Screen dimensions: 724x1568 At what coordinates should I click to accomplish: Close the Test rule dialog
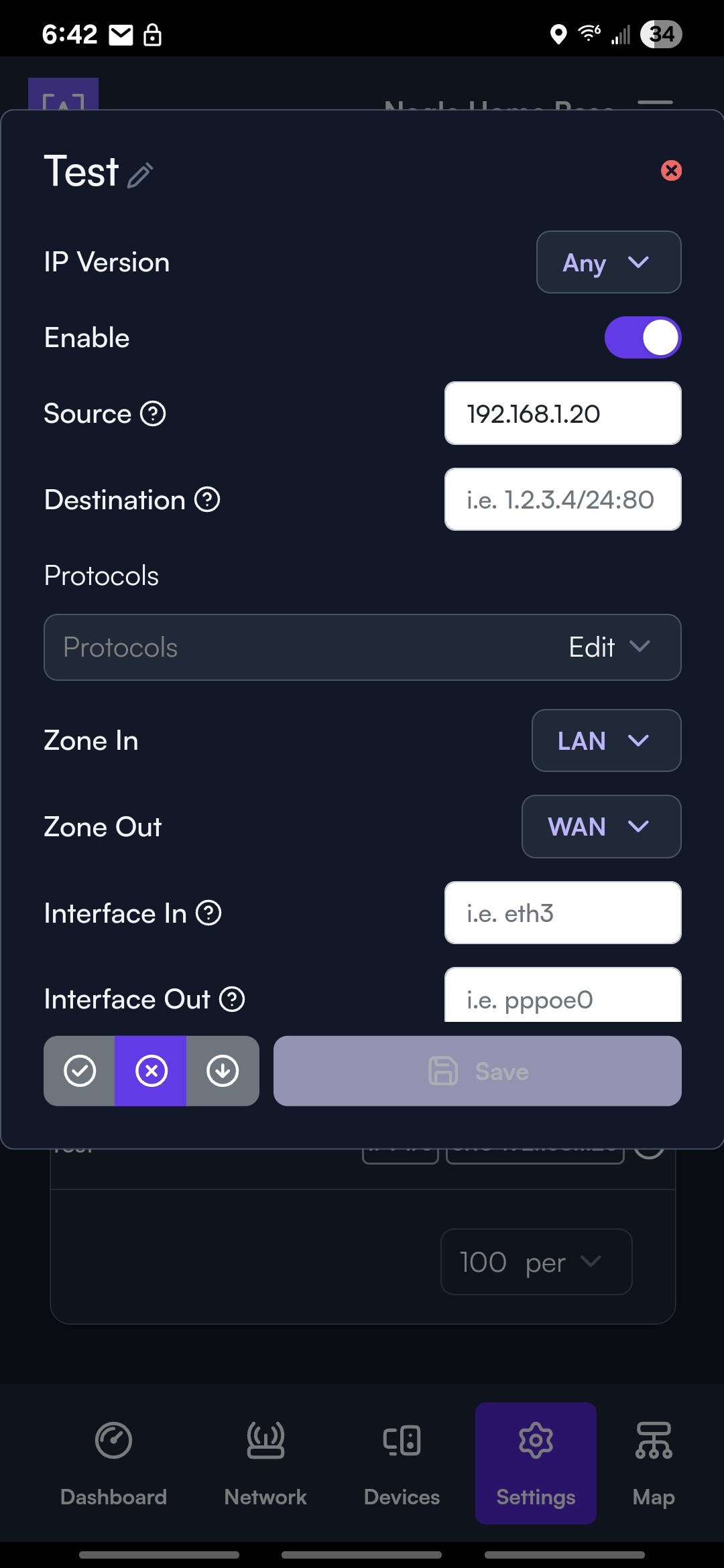click(671, 170)
